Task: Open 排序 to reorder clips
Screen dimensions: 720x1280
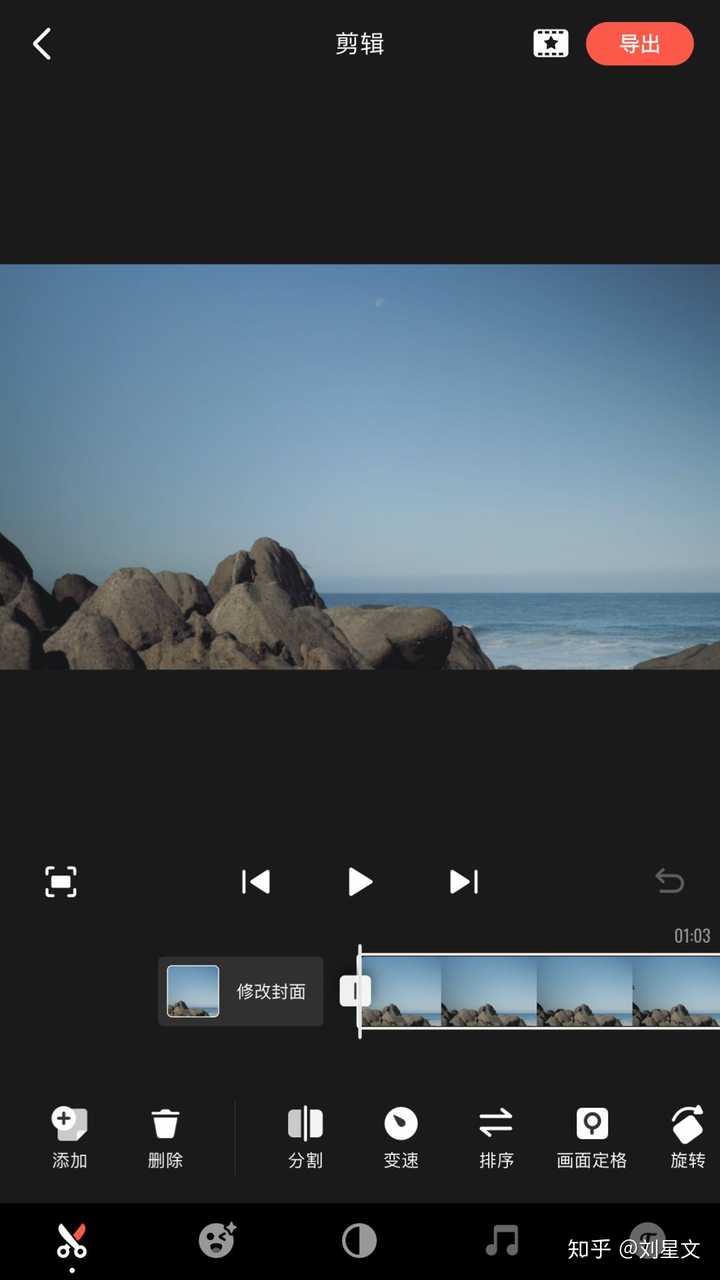Action: [496, 1137]
